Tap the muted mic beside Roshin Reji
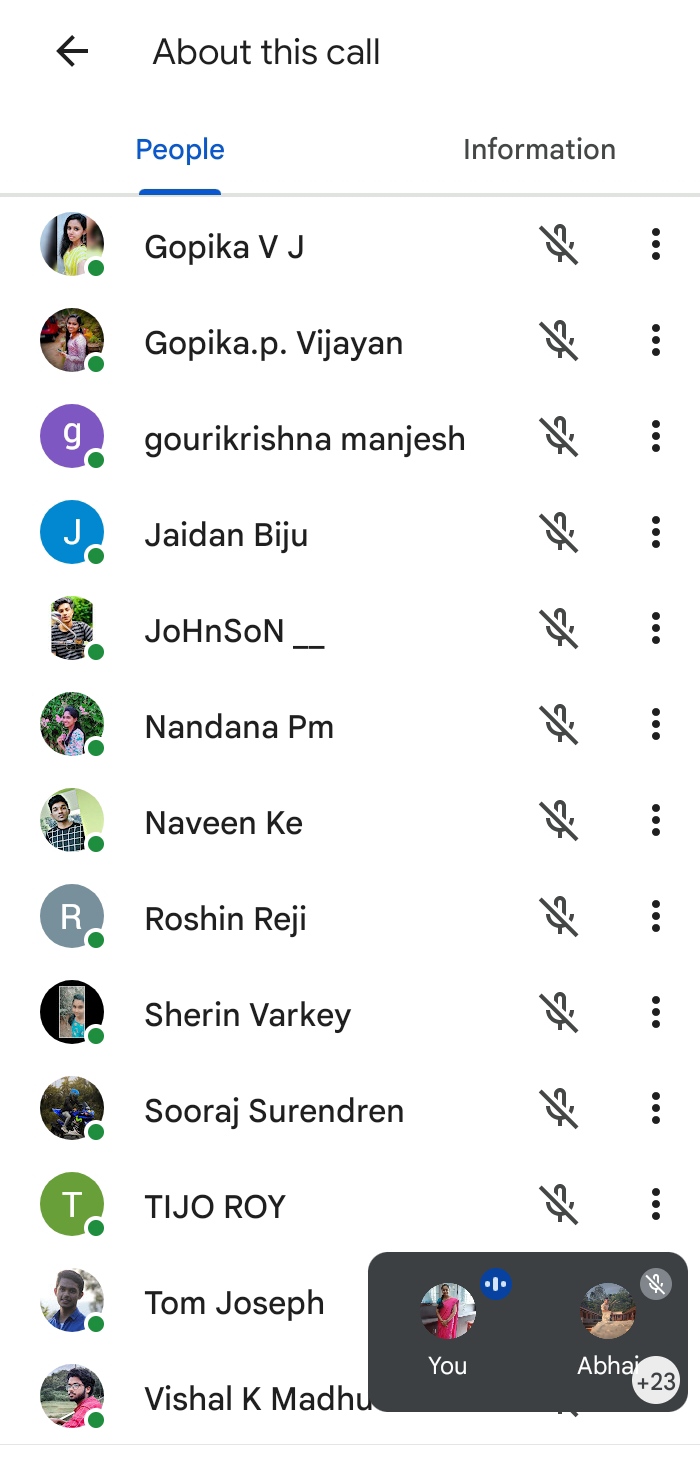700x1460 pixels. (561, 917)
